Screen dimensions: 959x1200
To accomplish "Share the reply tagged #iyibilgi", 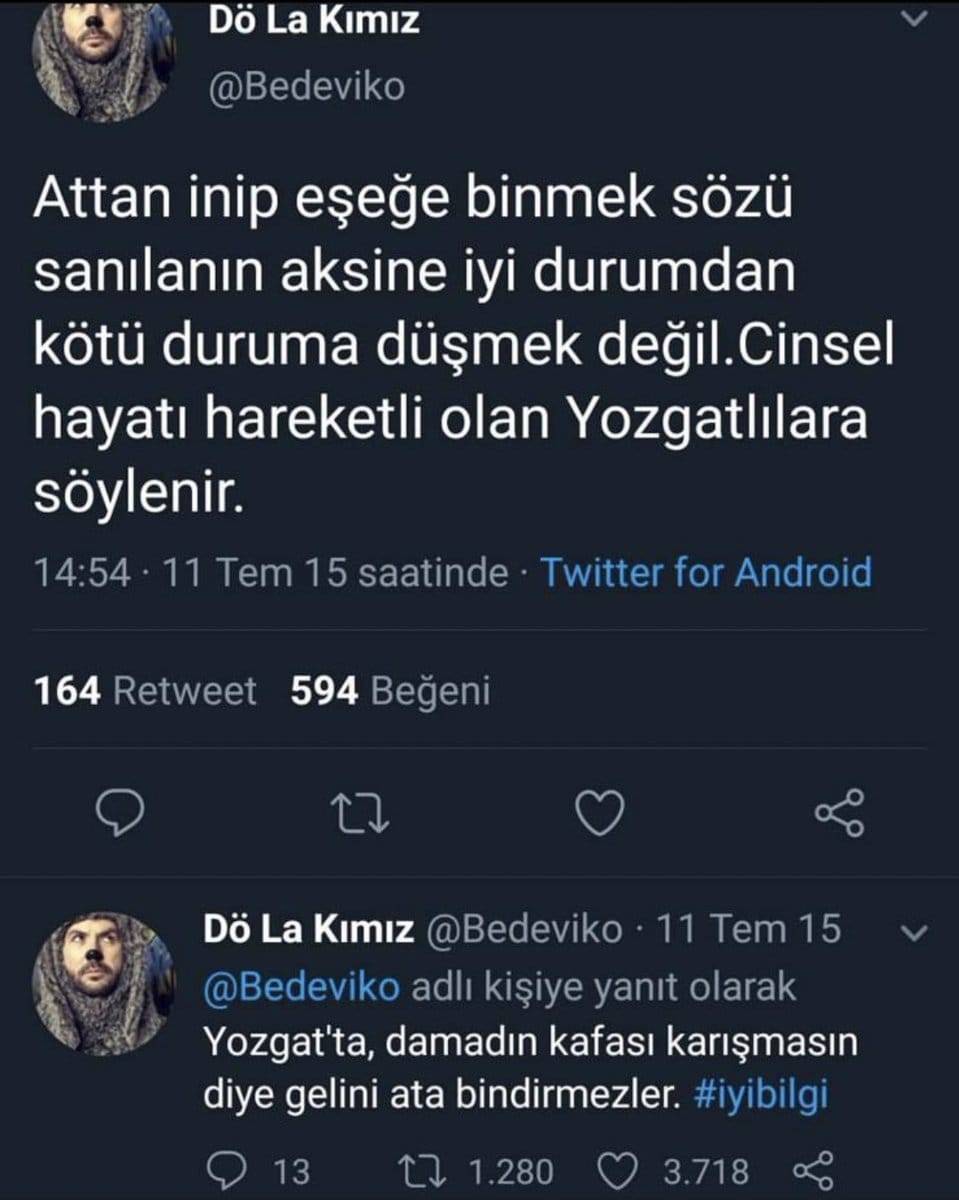I will (810, 1170).
